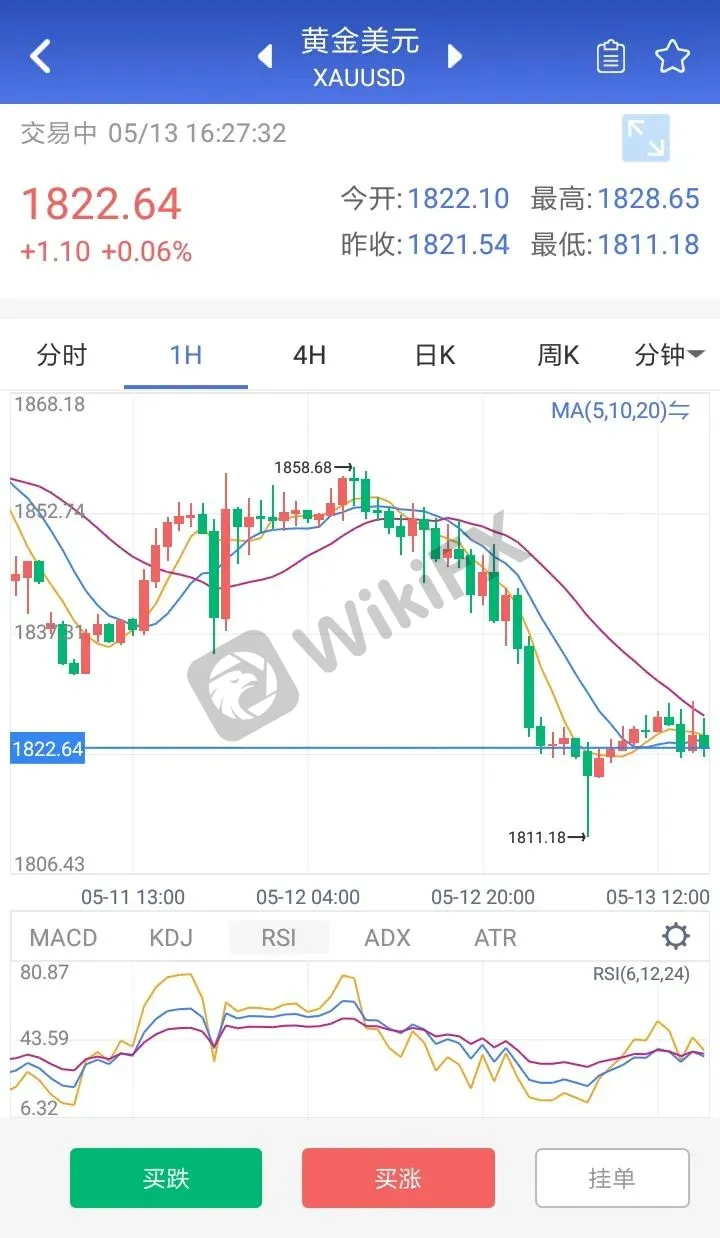
Task: Show the RSI indicator
Action: [279, 937]
